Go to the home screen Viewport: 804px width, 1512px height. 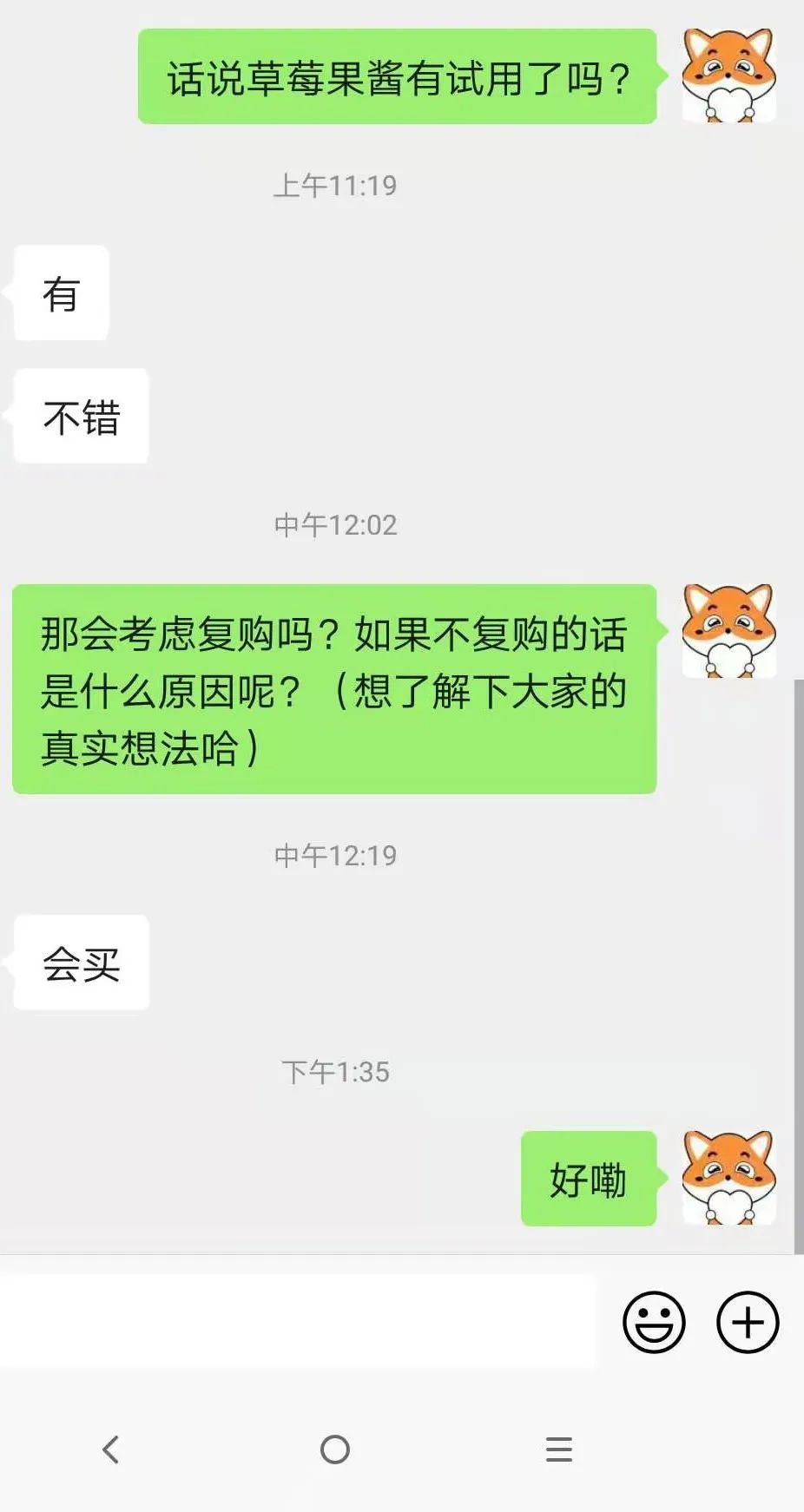335,1450
